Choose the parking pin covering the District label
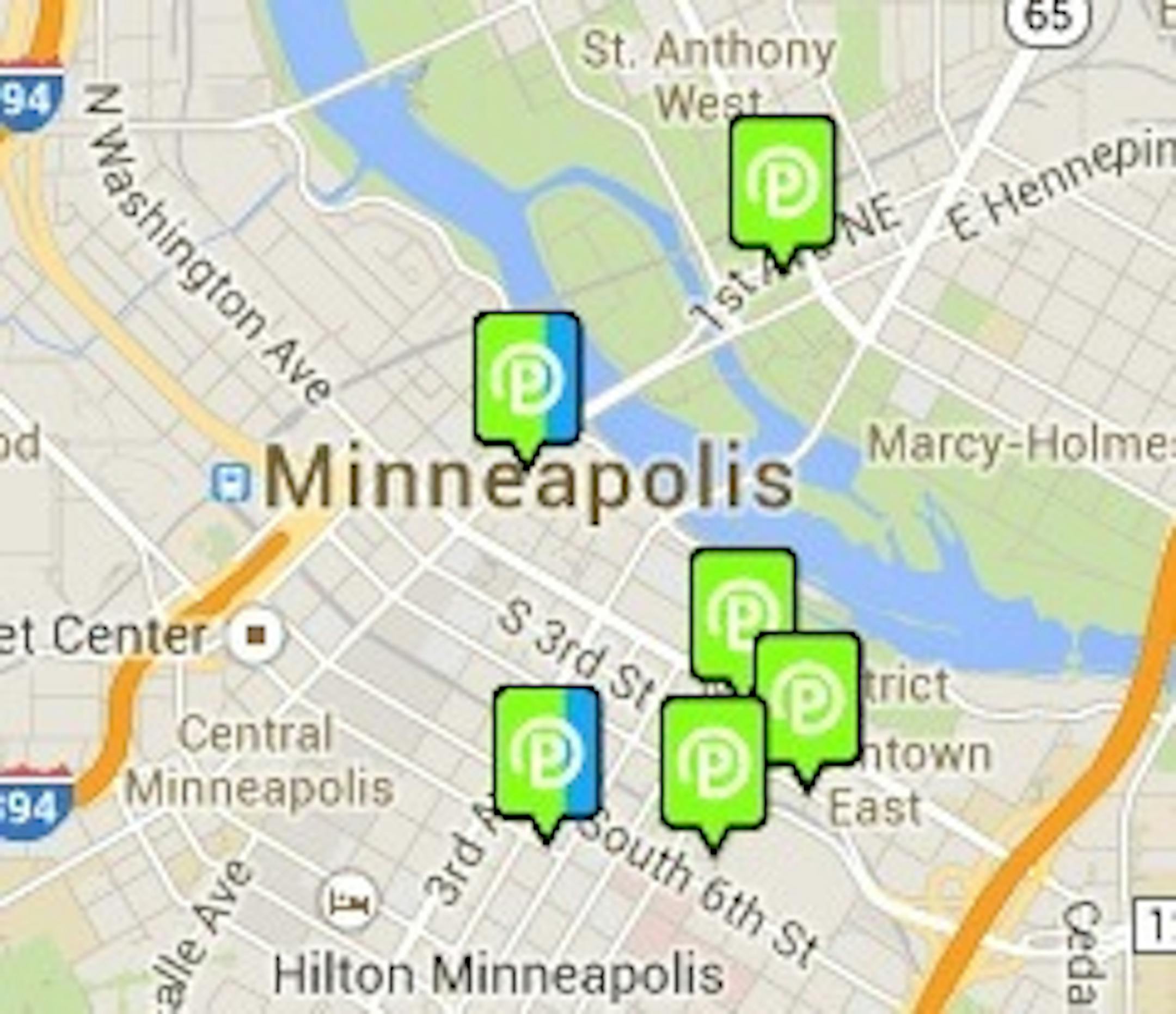Screen dimensions: 1176x1014 pyautogui.click(x=807, y=699)
